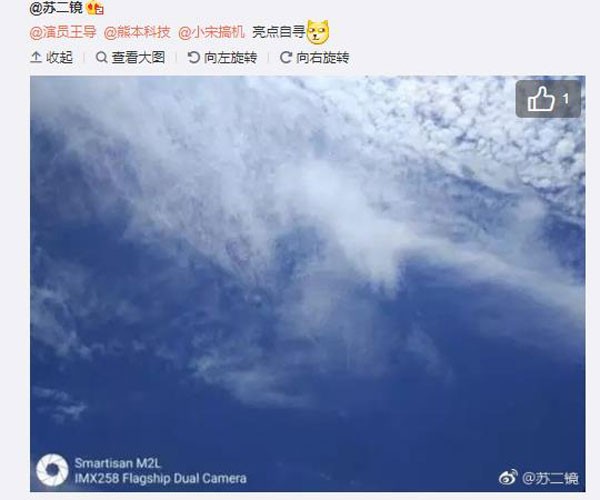Collapse the image with 收起

click(x=51, y=58)
